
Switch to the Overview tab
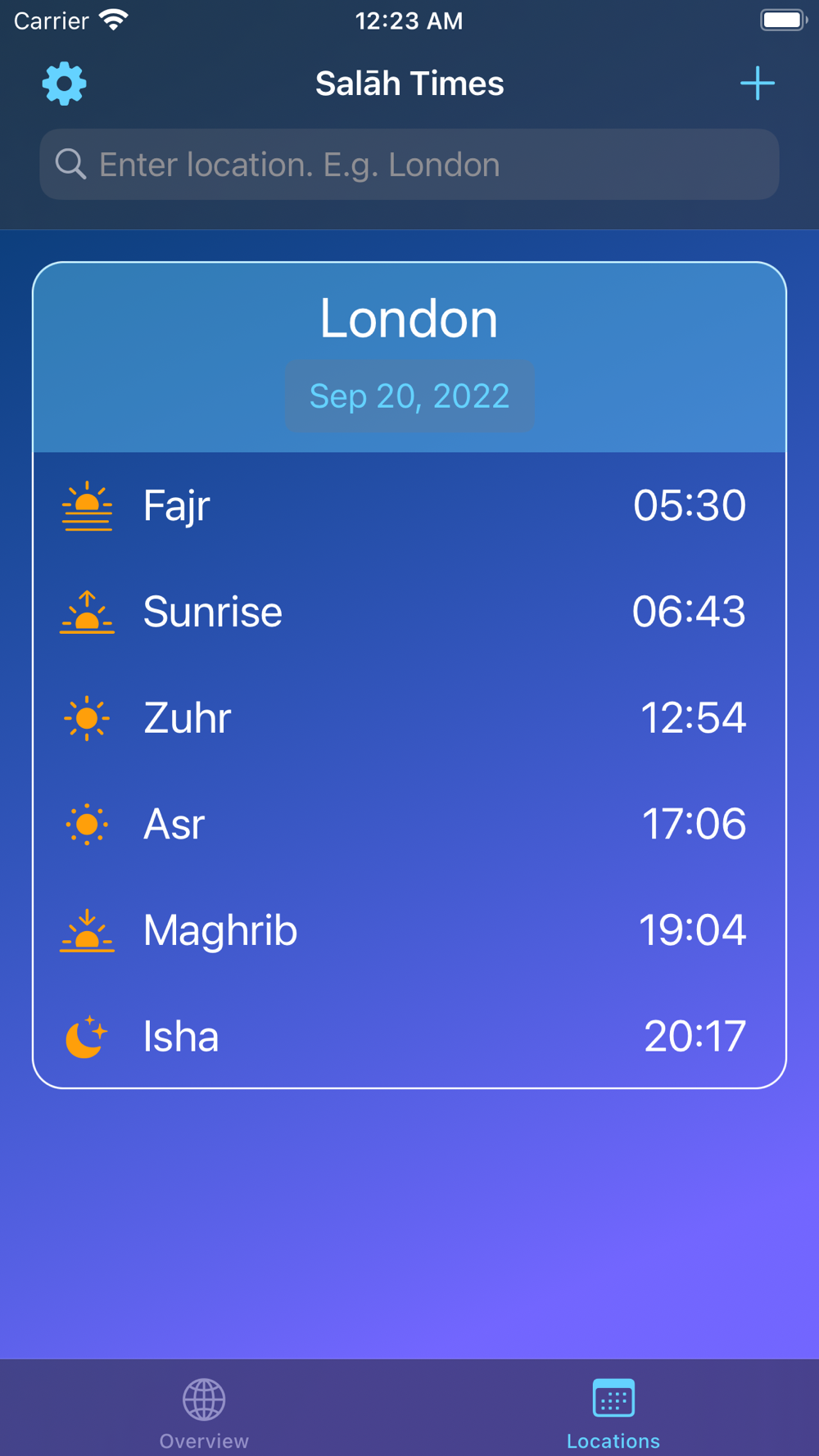tap(204, 1413)
